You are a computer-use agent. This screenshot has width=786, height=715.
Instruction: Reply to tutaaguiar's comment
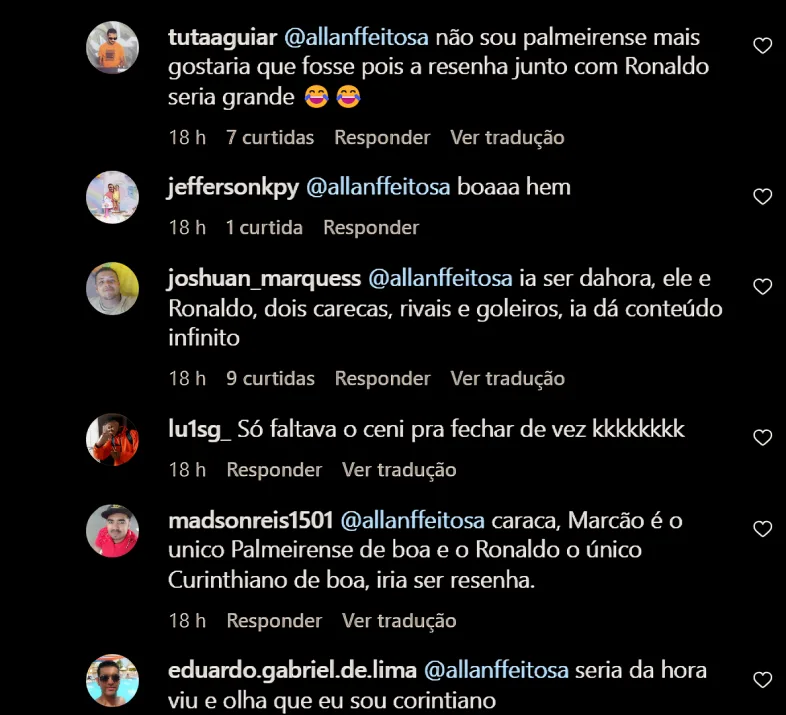382,137
